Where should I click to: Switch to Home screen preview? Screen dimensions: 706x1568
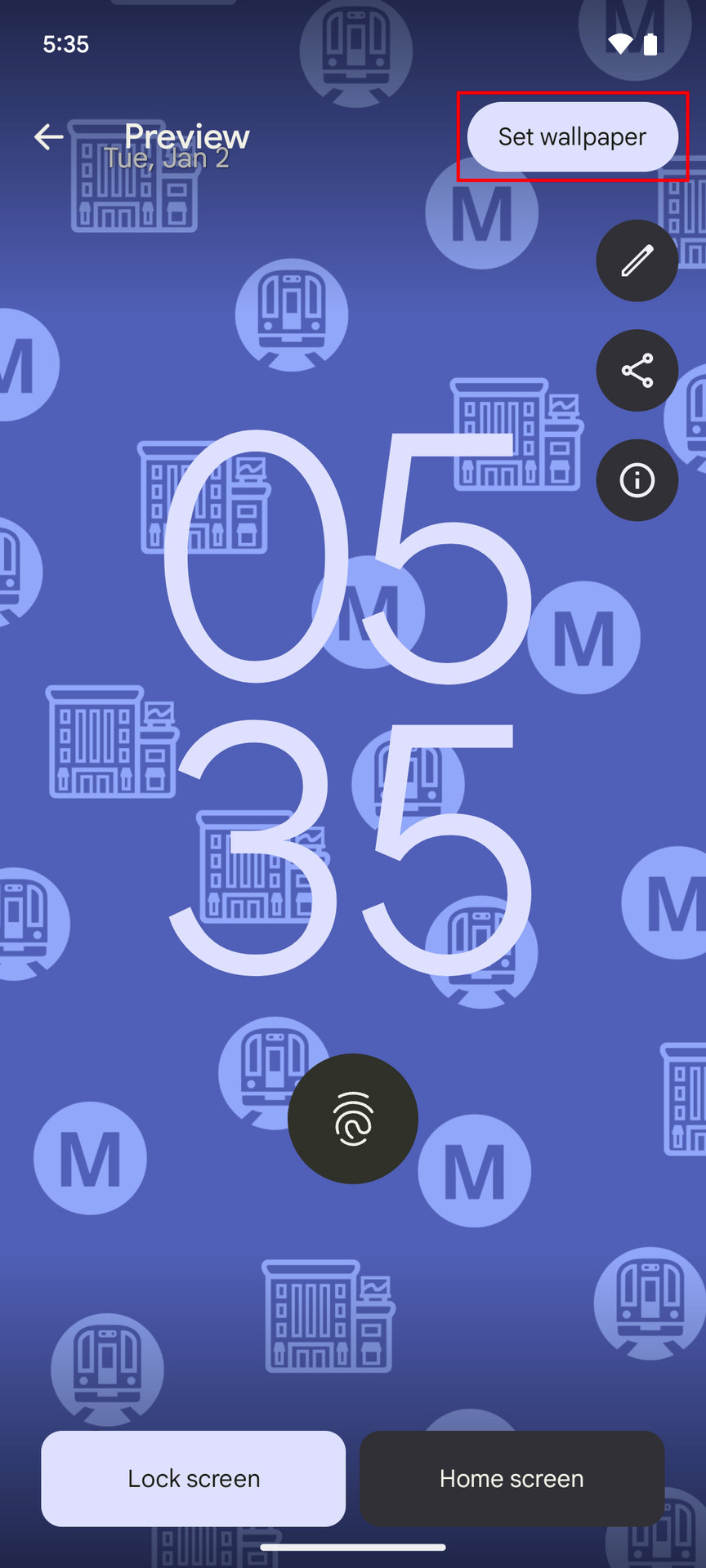[x=512, y=1478]
